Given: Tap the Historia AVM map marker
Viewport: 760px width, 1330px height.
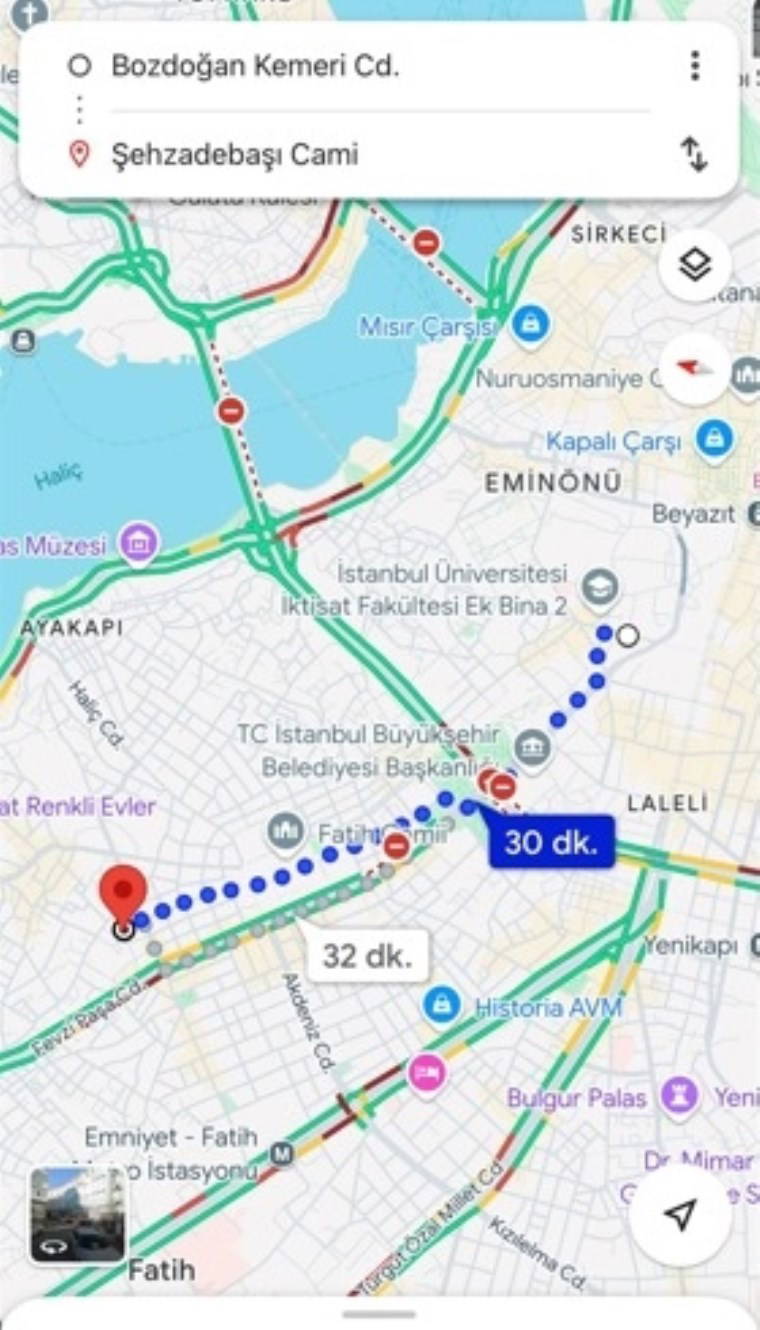Looking at the screenshot, I should (x=441, y=1004).
